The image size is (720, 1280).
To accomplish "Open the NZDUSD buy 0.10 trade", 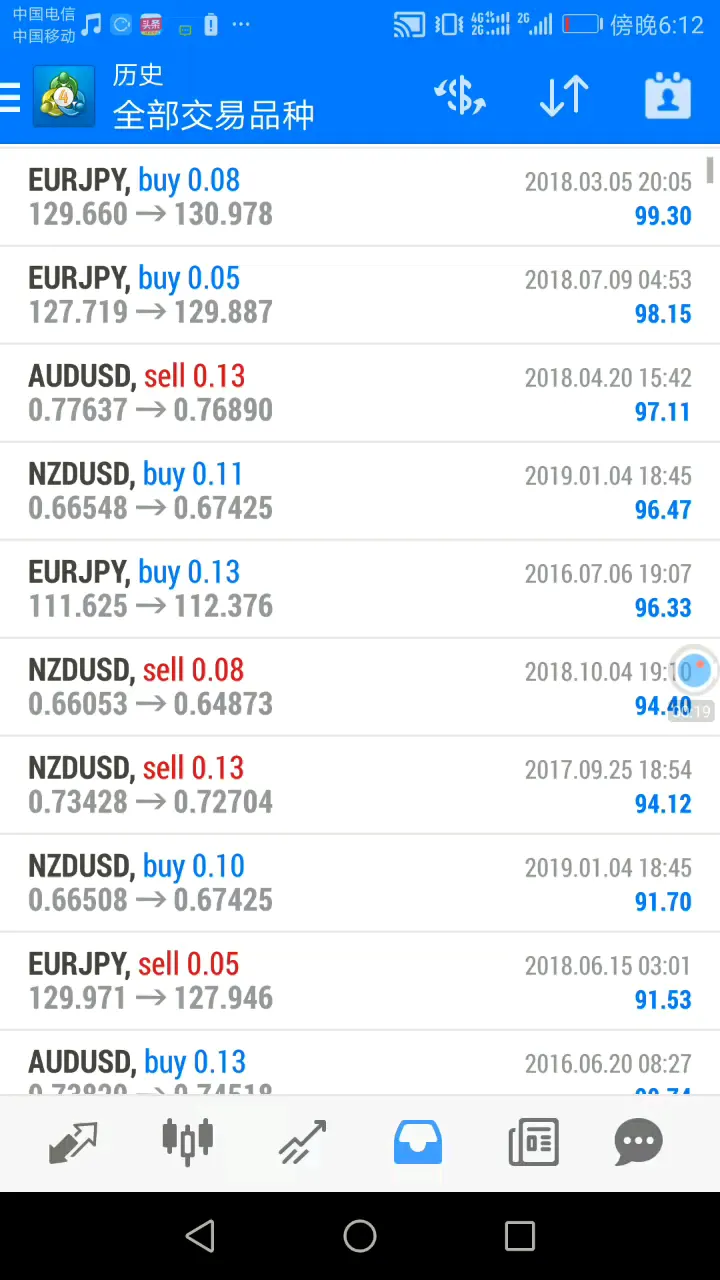I will 360,883.
